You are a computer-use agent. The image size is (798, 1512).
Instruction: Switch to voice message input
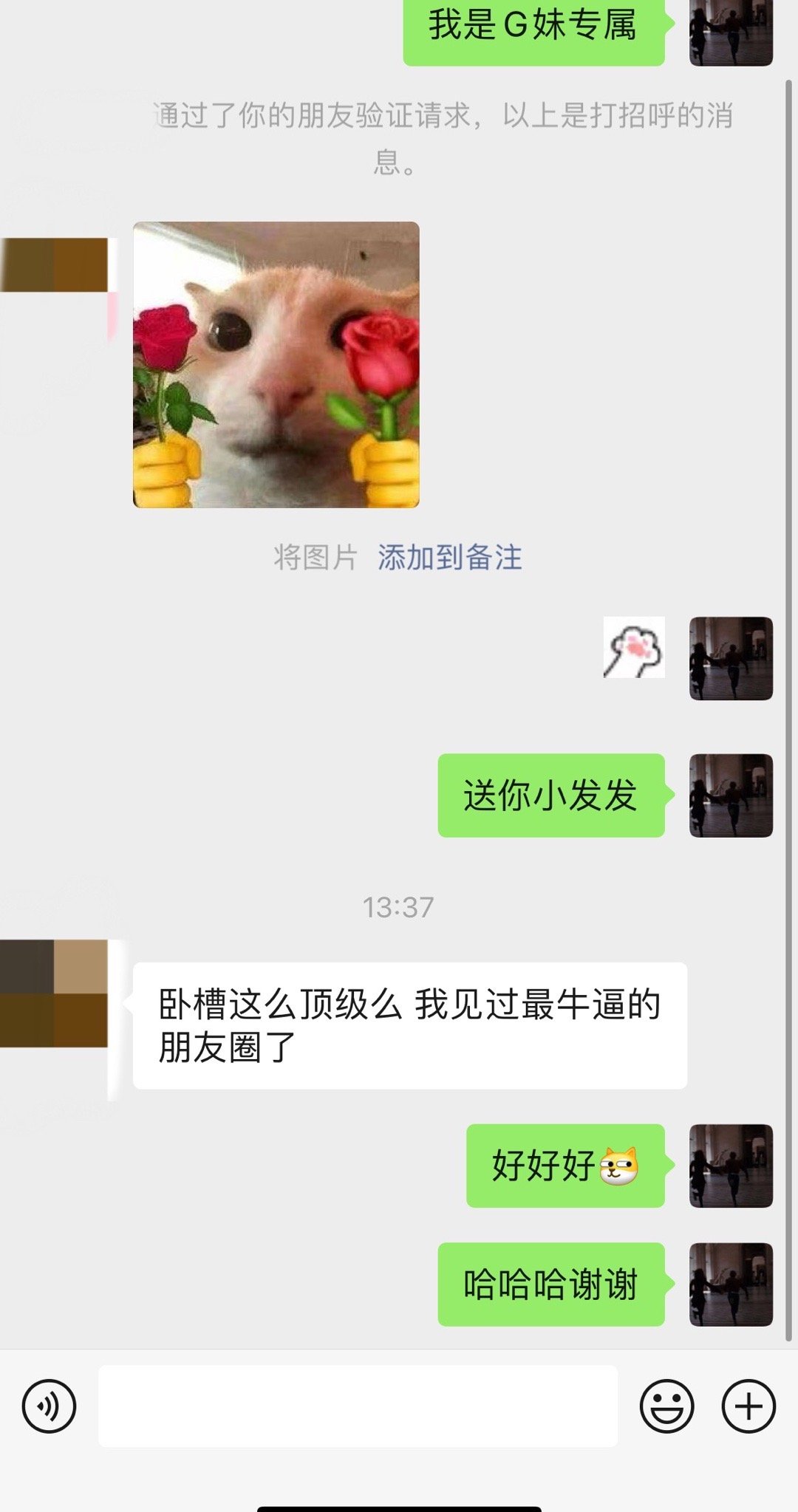pyautogui.click(x=49, y=1406)
